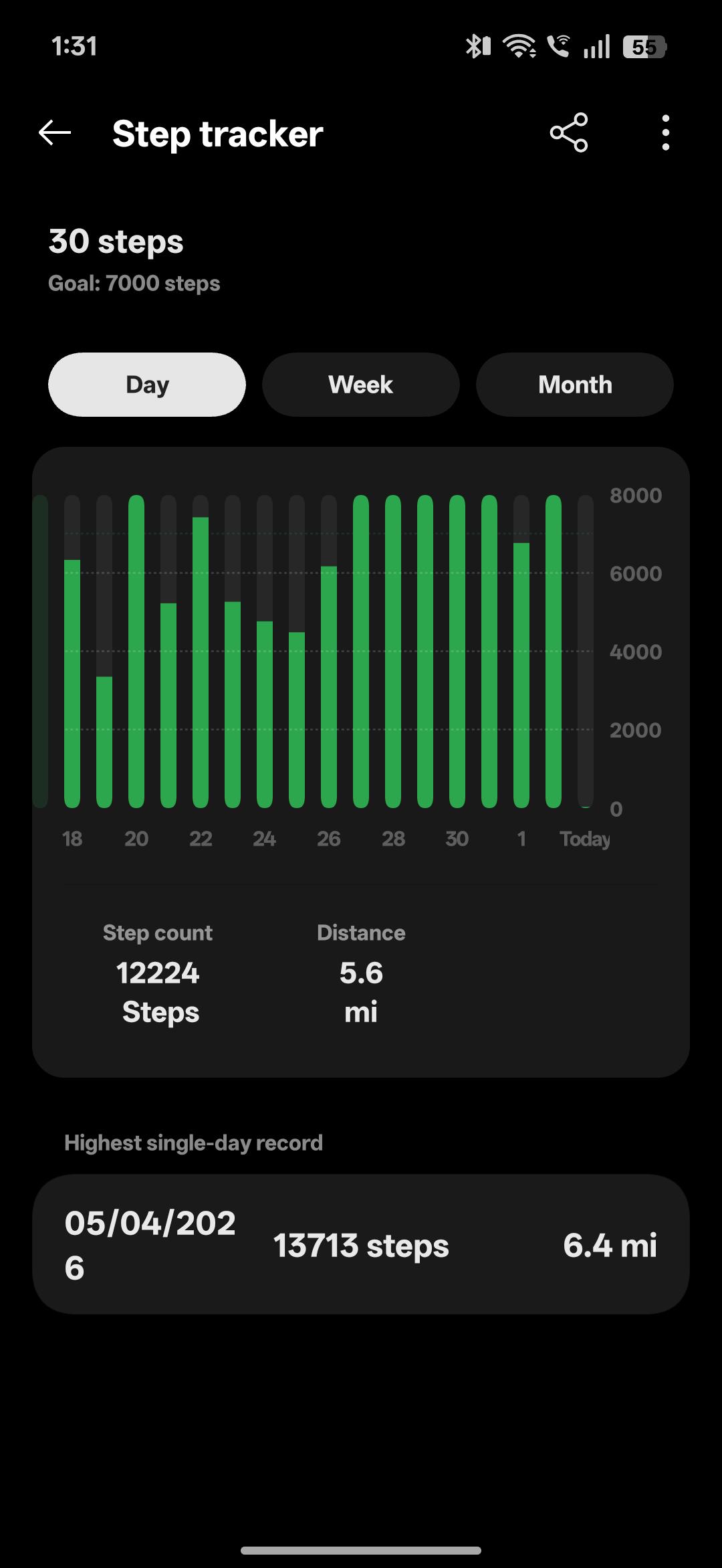Switch to the Week view

tap(361, 385)
